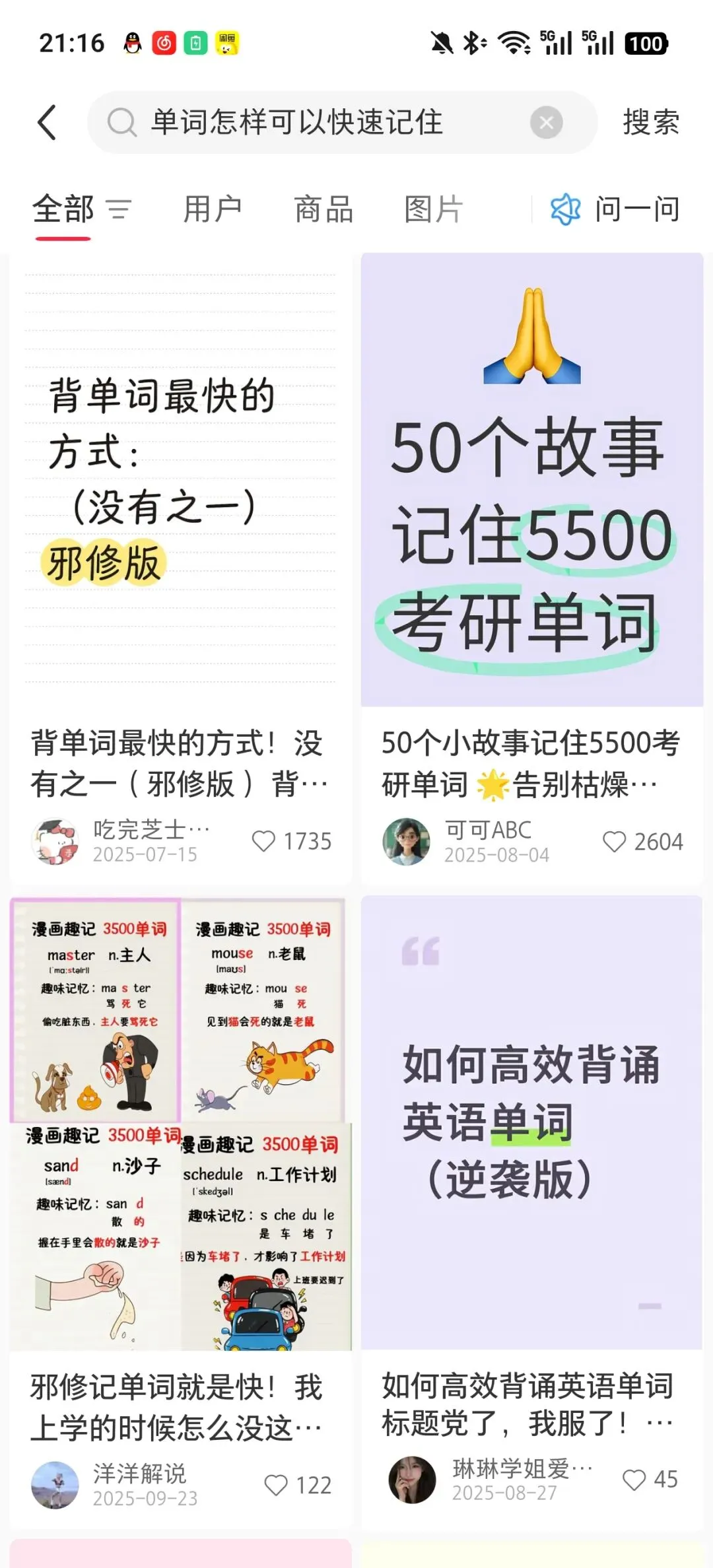
Task: Tap the 搜索 button
Action: coord(651,122)
